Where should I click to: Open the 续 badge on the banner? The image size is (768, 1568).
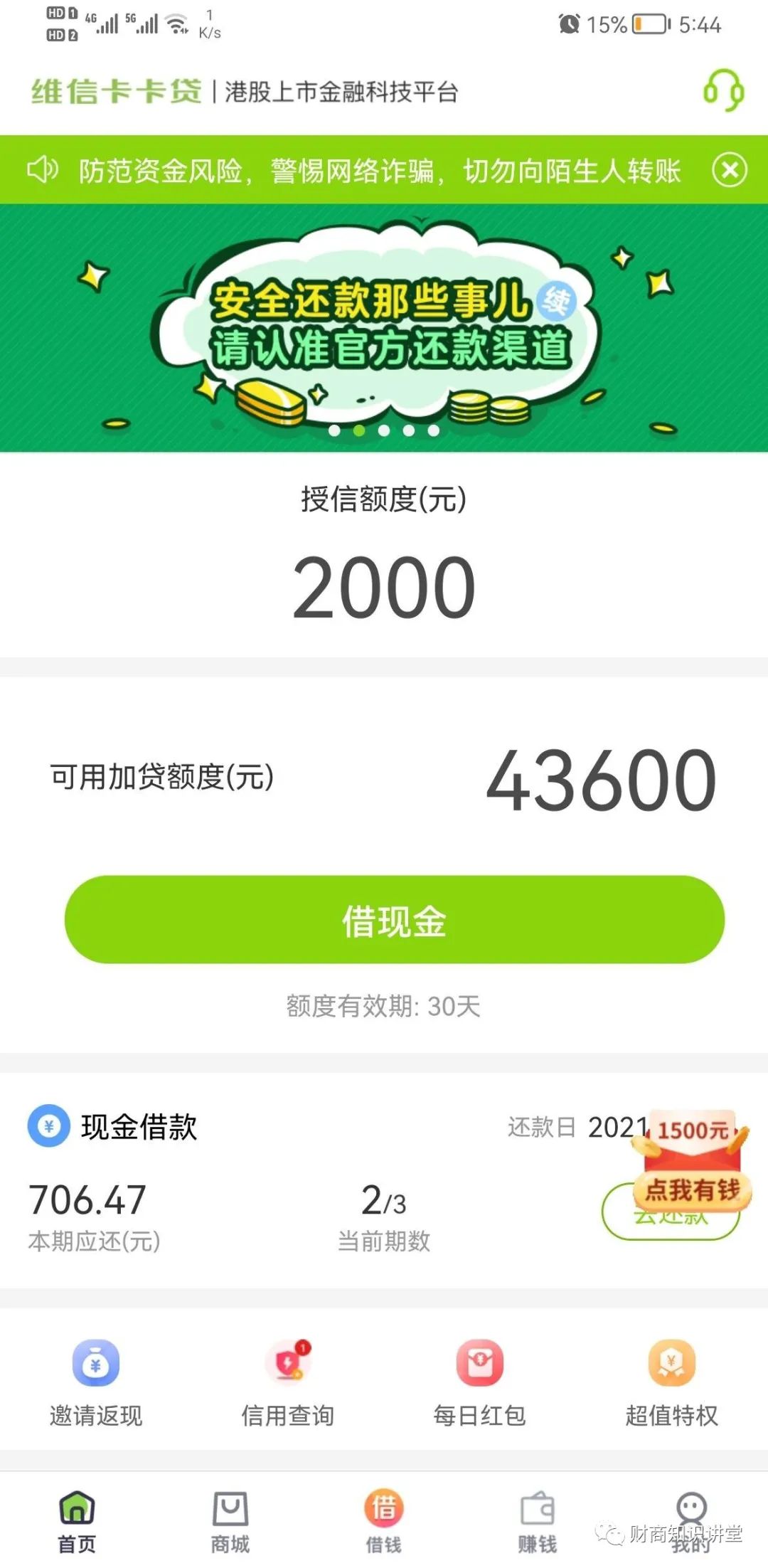[556, 302]
